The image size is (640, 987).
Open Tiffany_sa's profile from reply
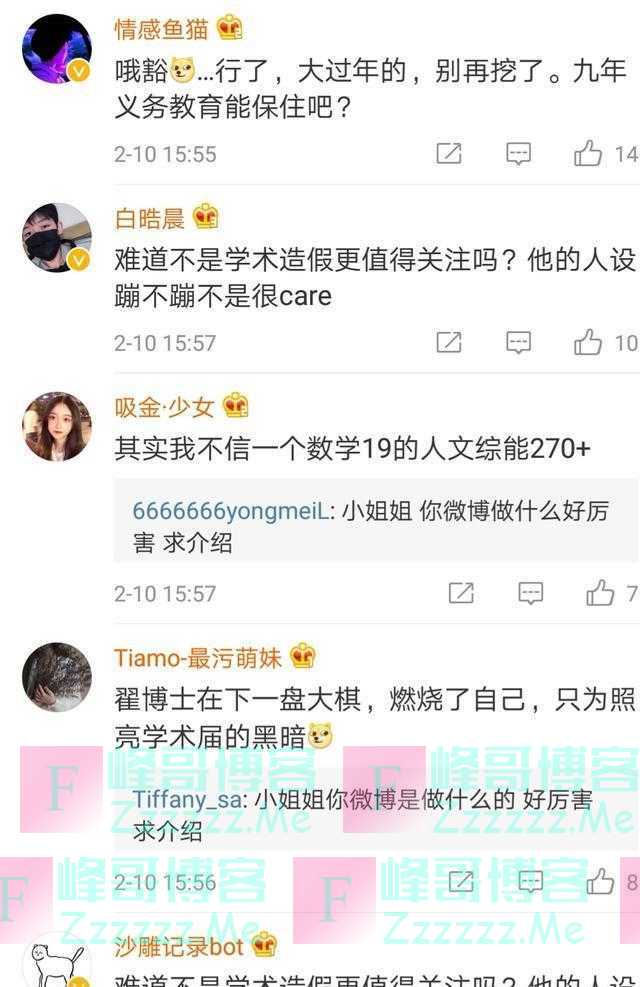point(190,799)
